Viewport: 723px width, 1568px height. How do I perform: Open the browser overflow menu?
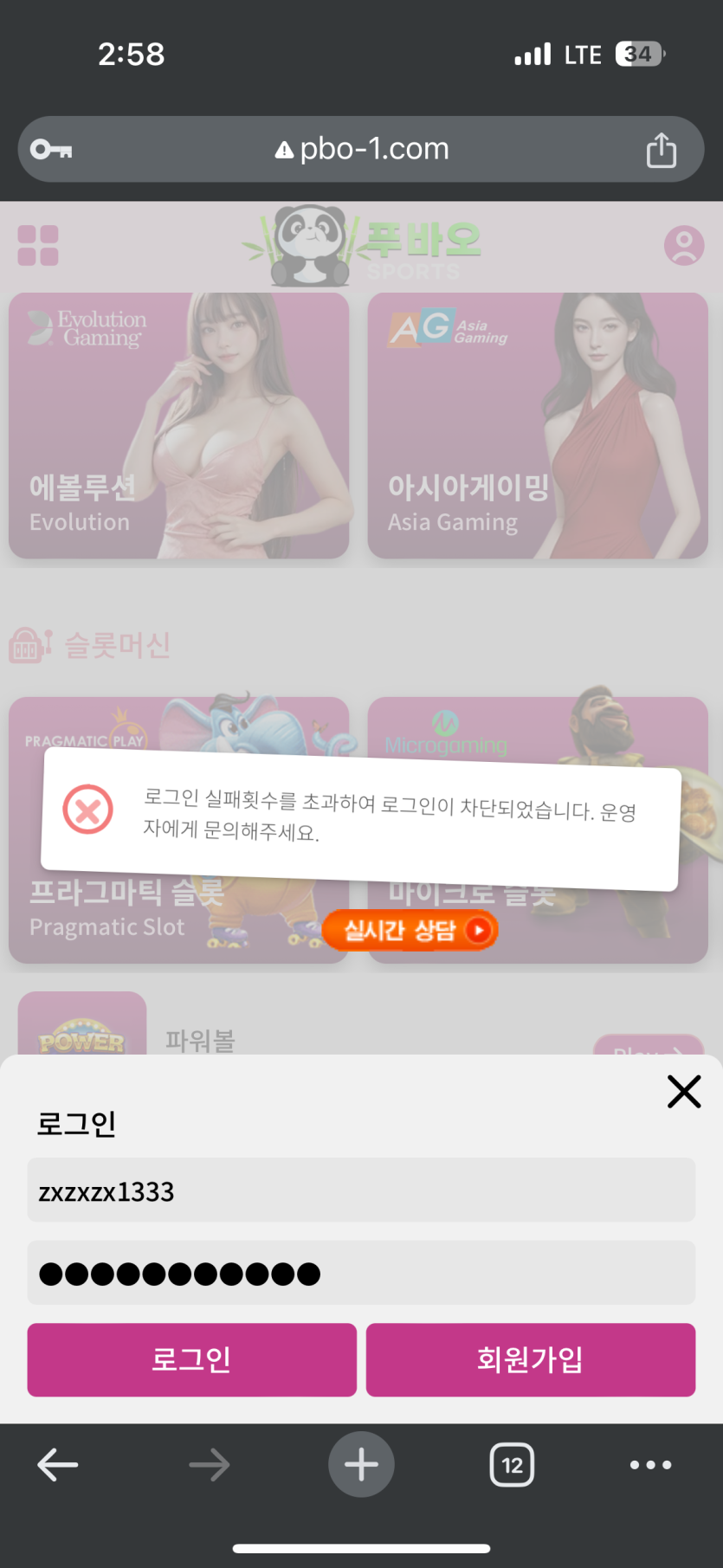click(650, 1465)
